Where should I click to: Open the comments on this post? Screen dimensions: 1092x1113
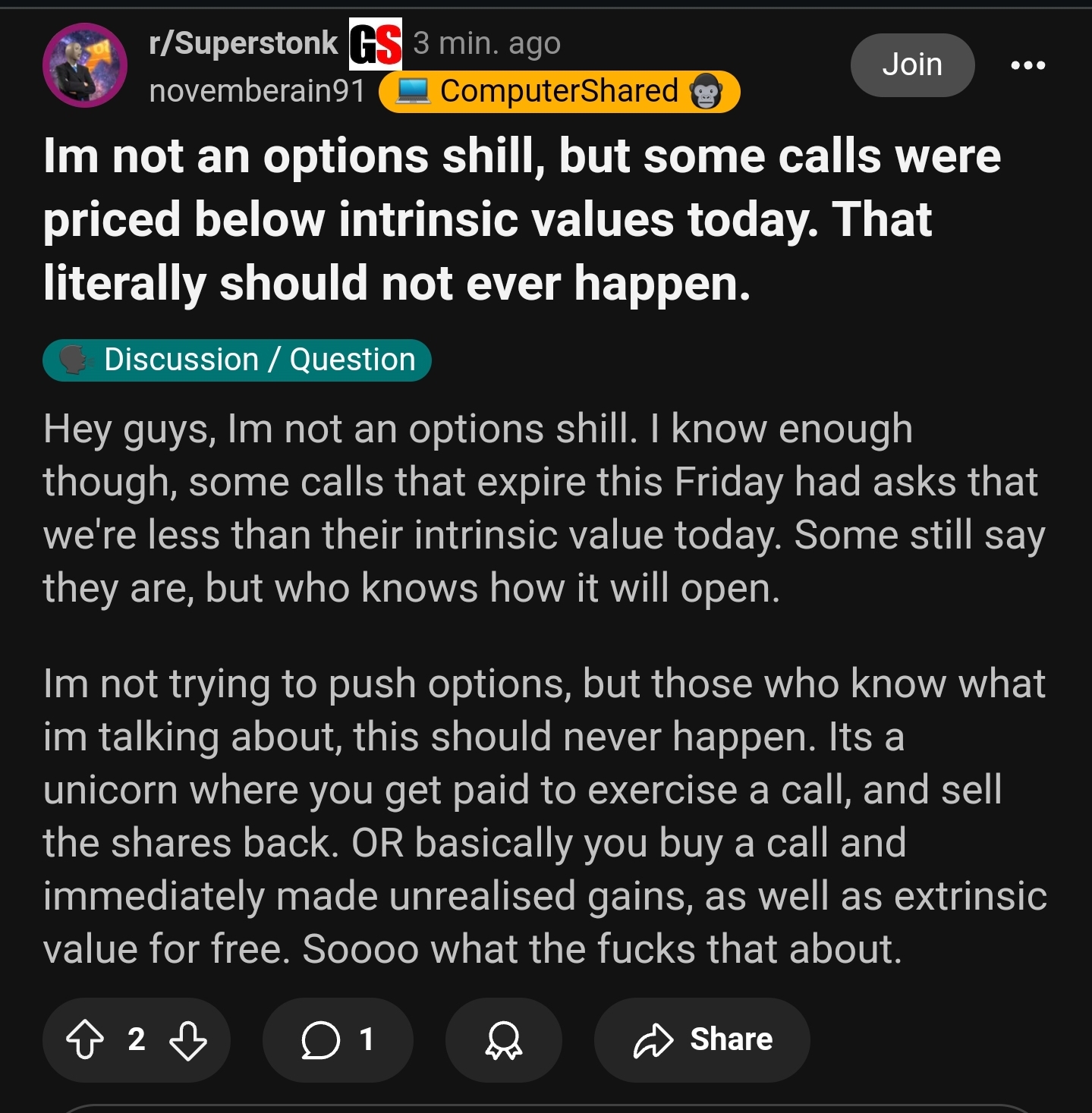click(x=338, y=1039)
